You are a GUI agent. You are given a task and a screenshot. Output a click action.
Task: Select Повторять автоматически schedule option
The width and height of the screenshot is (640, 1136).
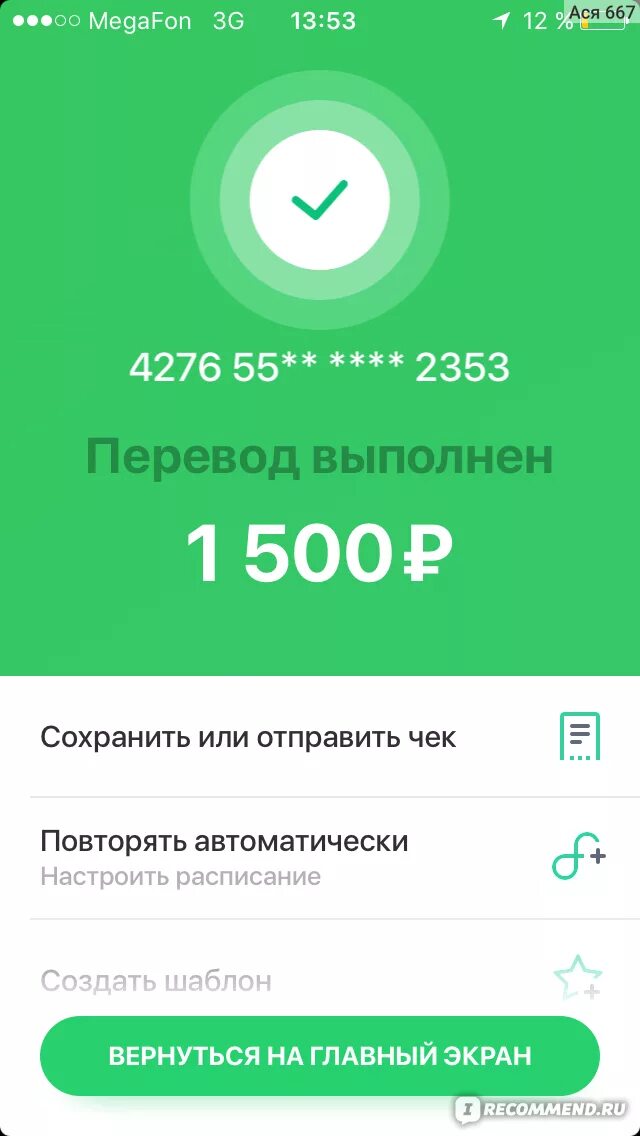[x=319, y=857]
